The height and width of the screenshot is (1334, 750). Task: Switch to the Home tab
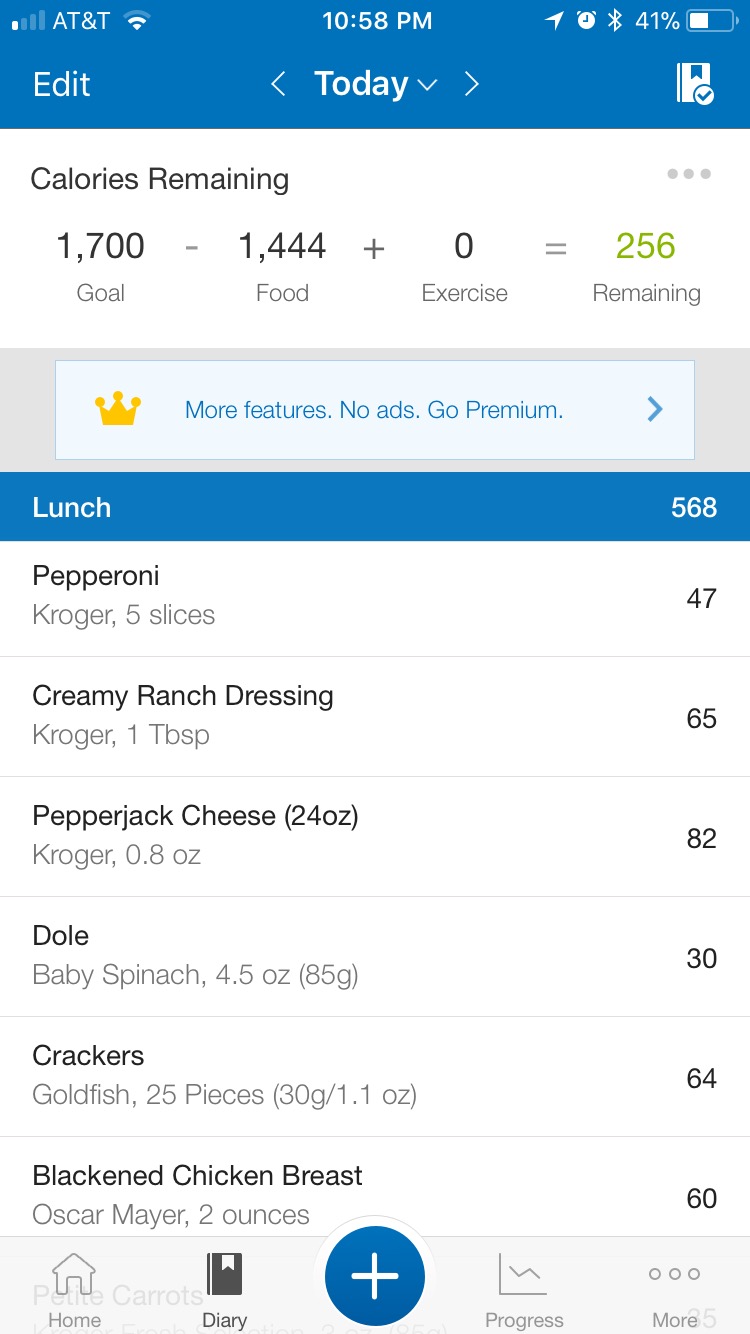(x=75, y=1289)
